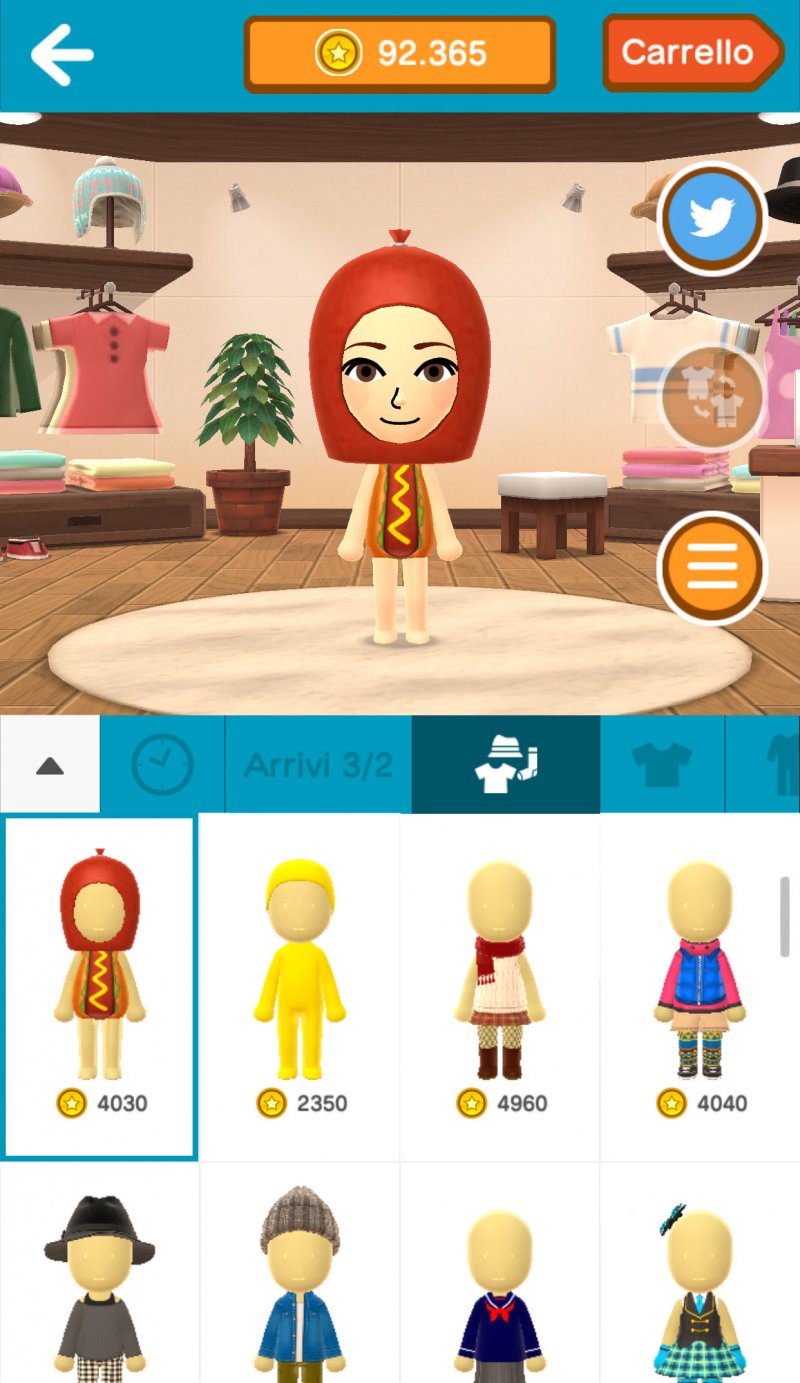
Task: Switch to the t-shirt category icon
Action: (x=662, y=763)
